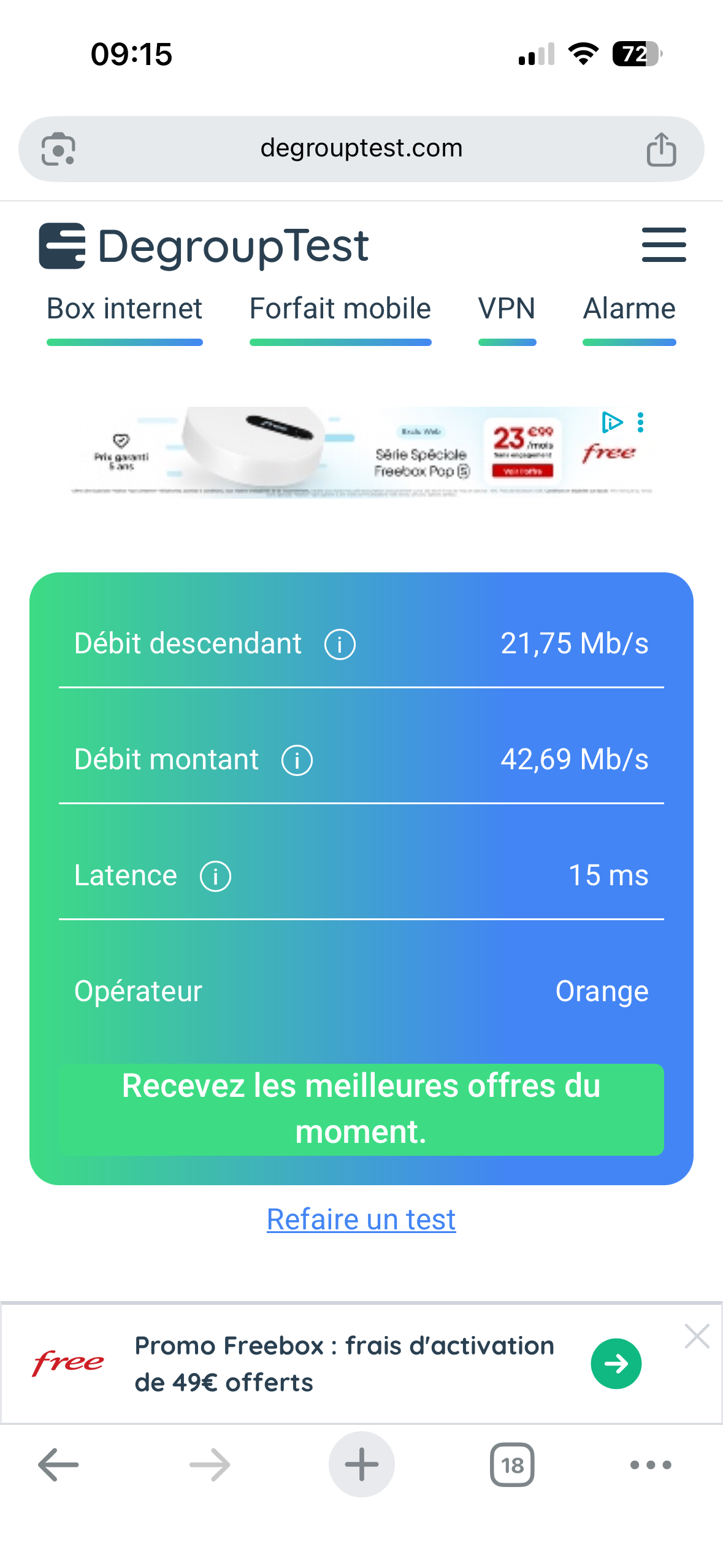Go to the VPN section
The height and width of the screenshot is (1568, 723).
[x=507, y=309]
